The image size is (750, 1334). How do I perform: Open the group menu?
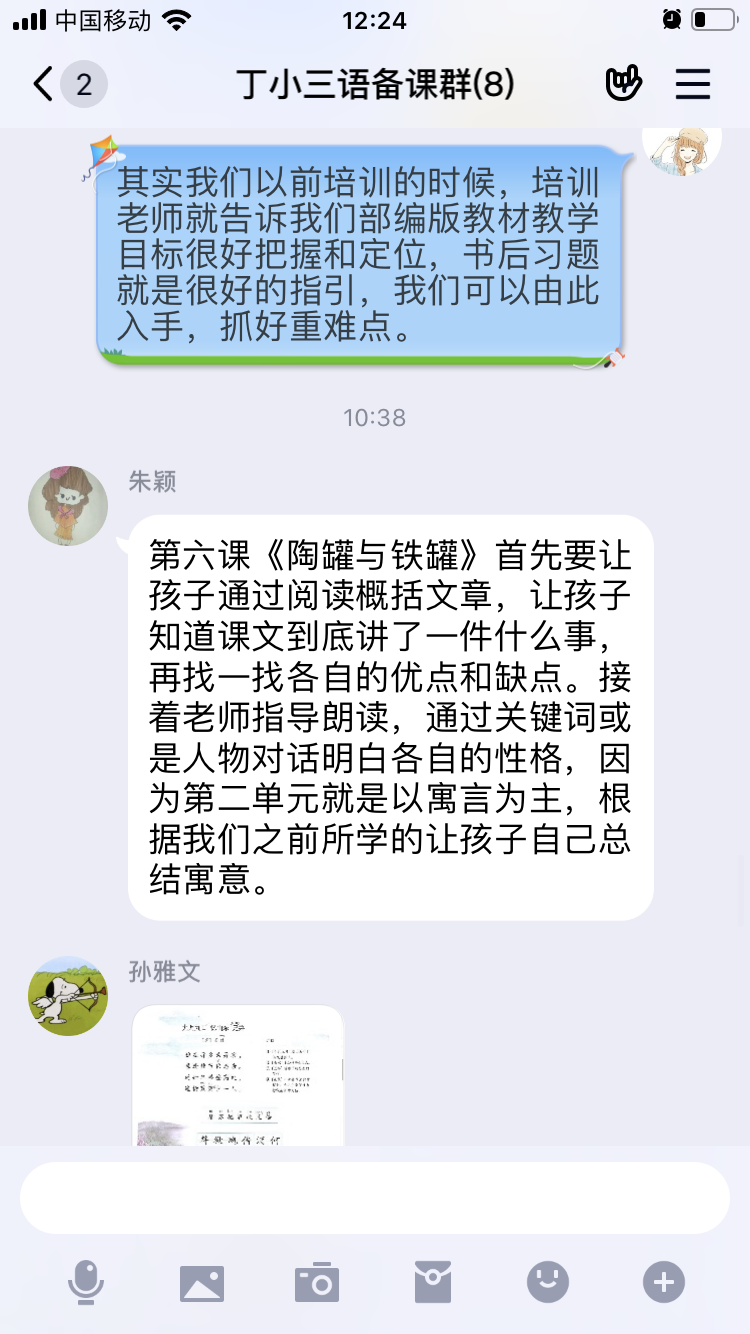(x=692, y=84)
